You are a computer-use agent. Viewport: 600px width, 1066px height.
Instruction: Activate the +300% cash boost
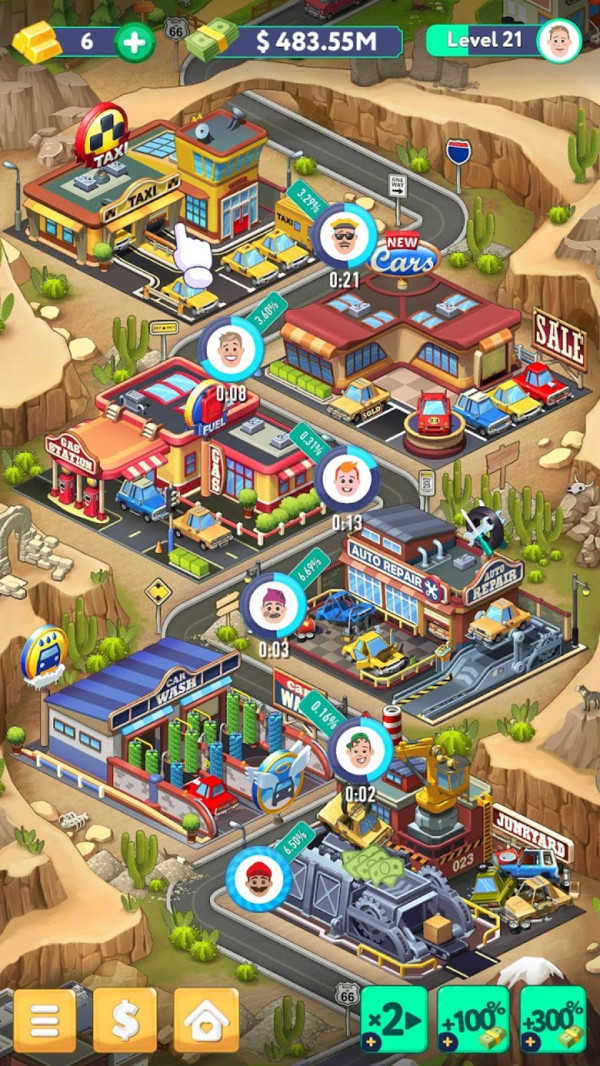pyautogui.click(x=553, y=1020)
